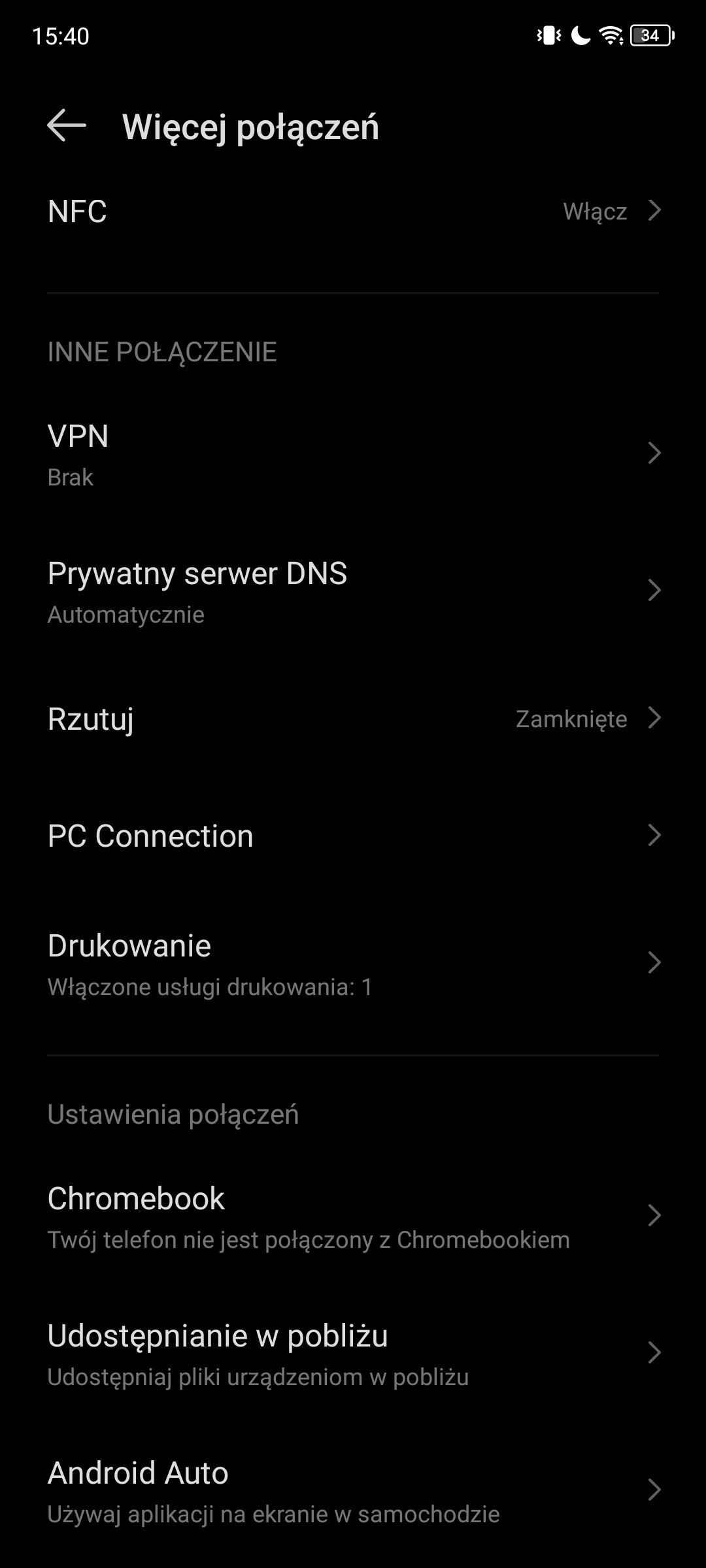This screenshot has height=1568, width=706.
Task: Open the Rzutuj casting option
Action: pyautogui.click(x=353, y=719)
